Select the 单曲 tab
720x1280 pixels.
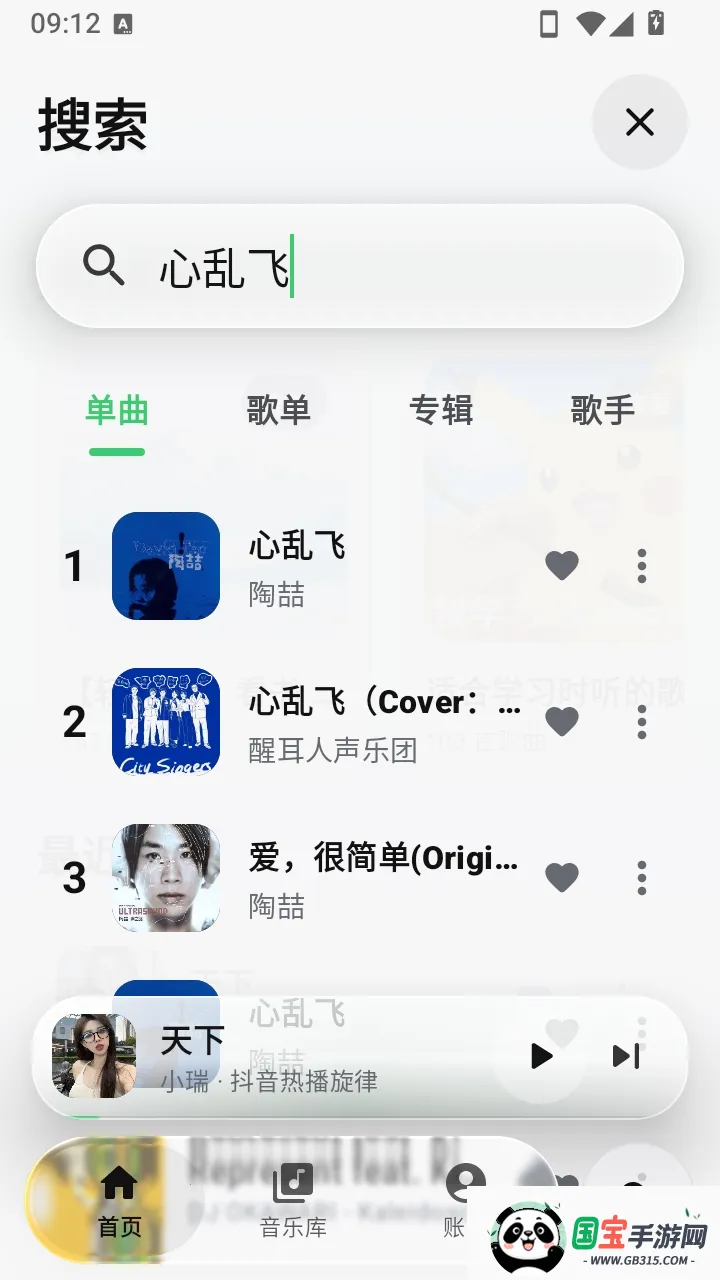[x=117, y=412]
